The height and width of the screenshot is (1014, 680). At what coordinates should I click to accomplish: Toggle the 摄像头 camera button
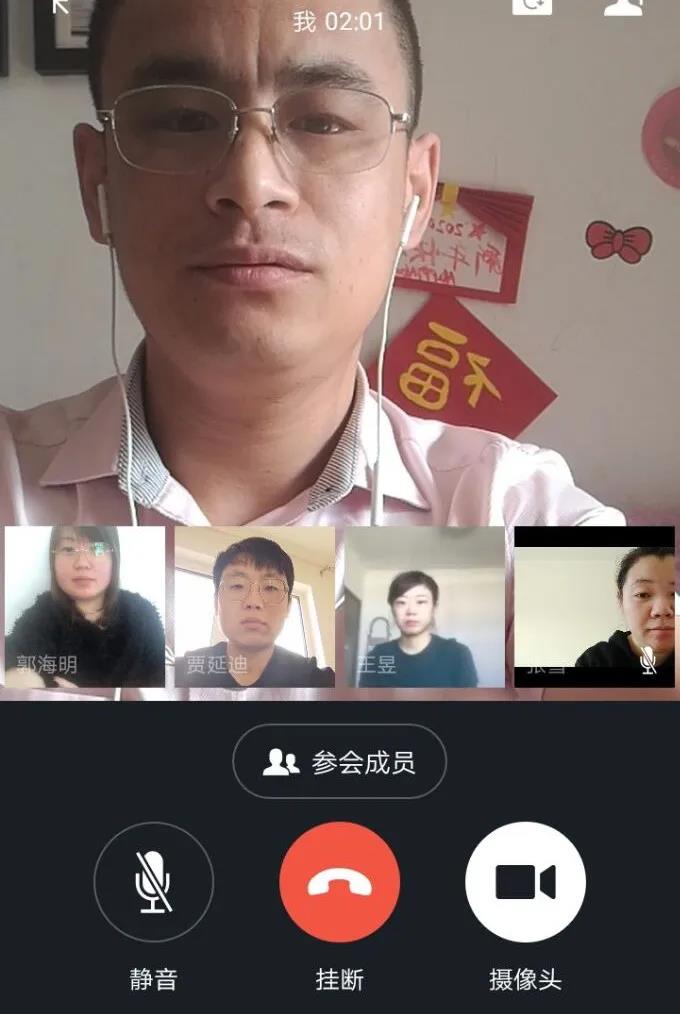(x=525, y=882)
